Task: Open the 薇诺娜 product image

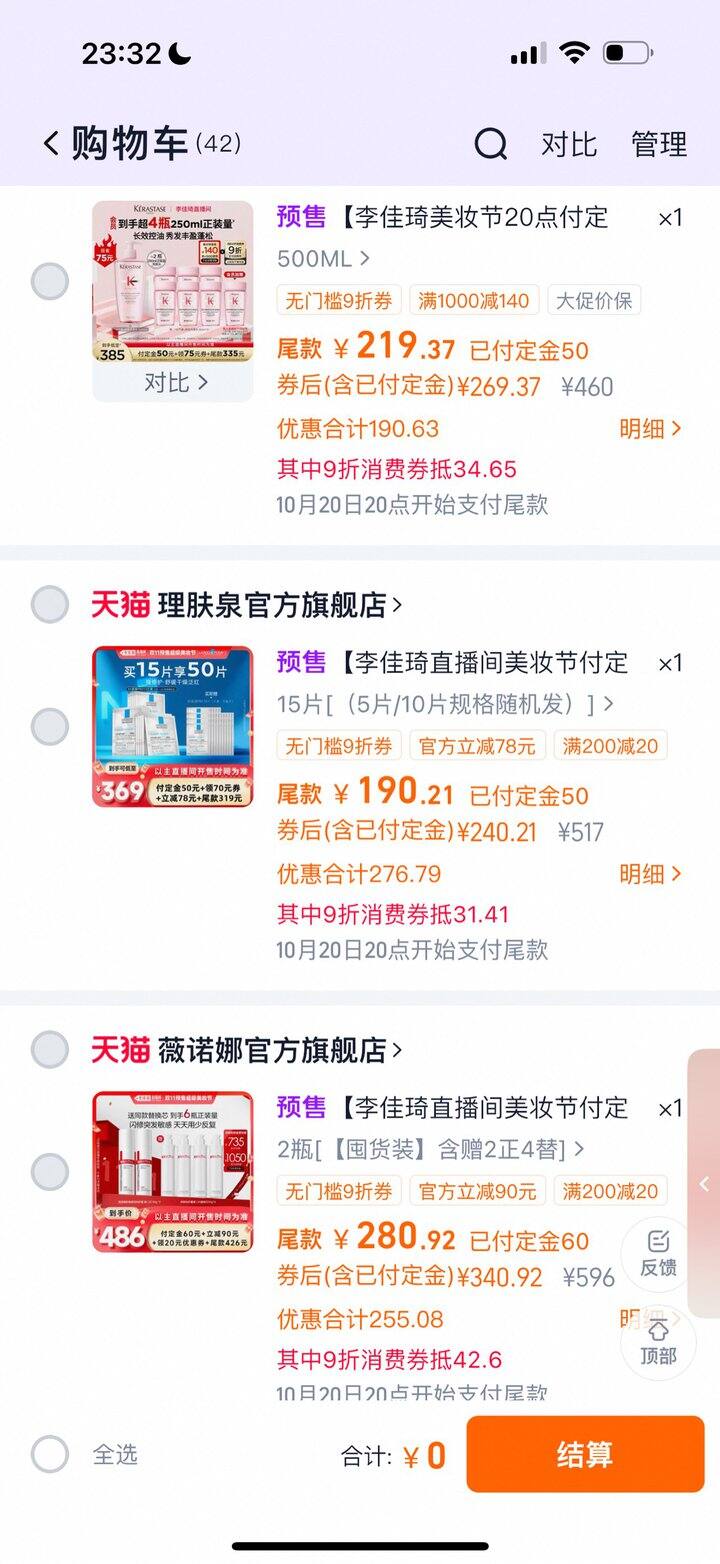Action: [x=173, y=1172]
